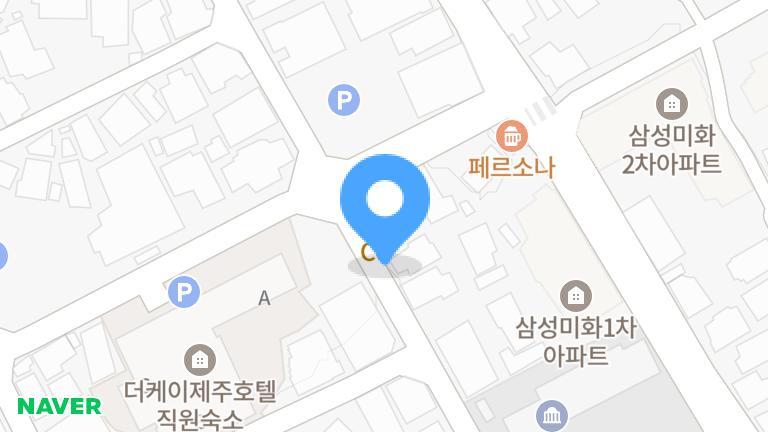Select the 삼성미화1차 아파트 marker
Screen dimensions: 768x432
tap(576, 295)
